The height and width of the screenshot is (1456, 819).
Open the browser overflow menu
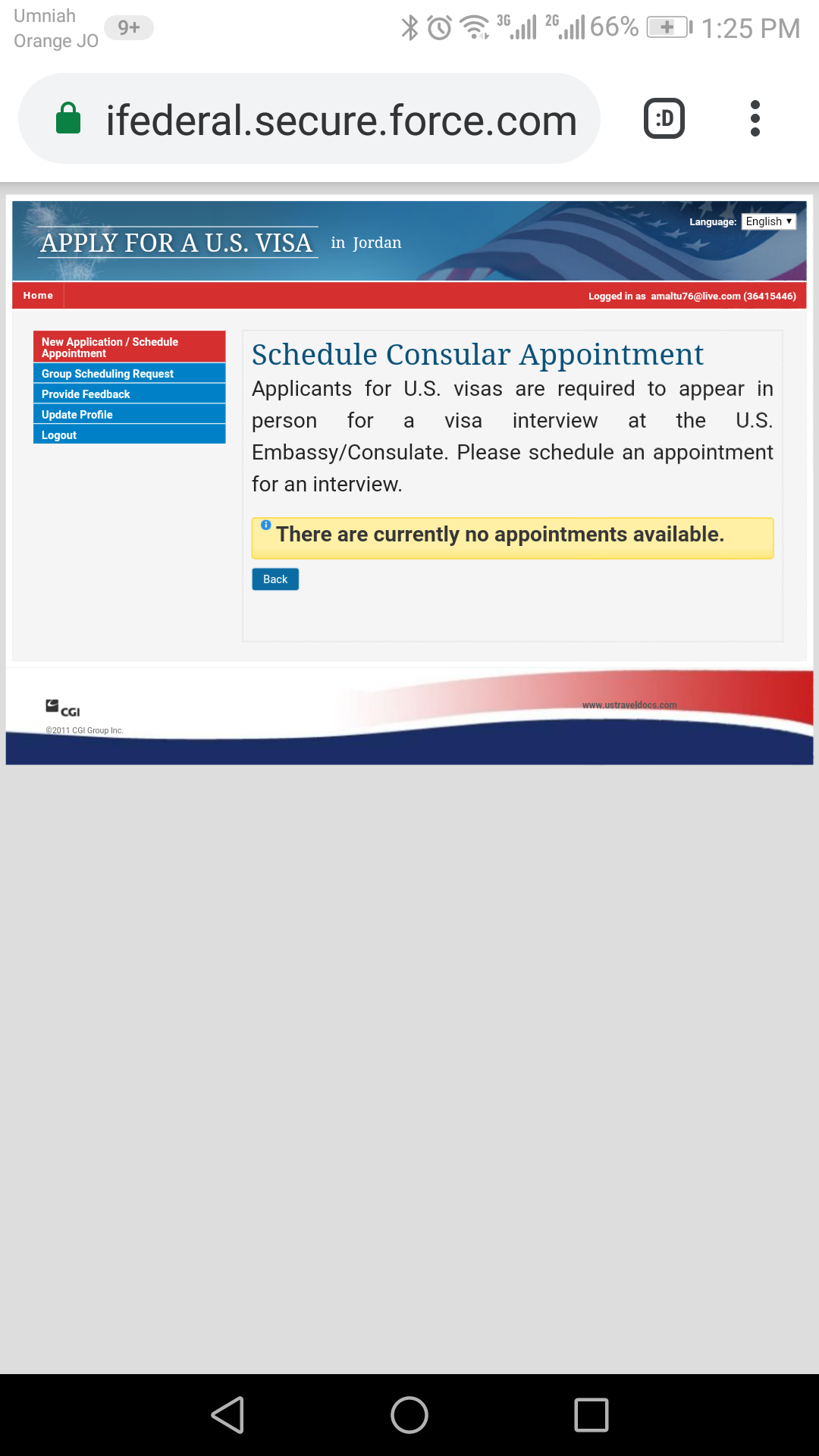coord(755,119)
